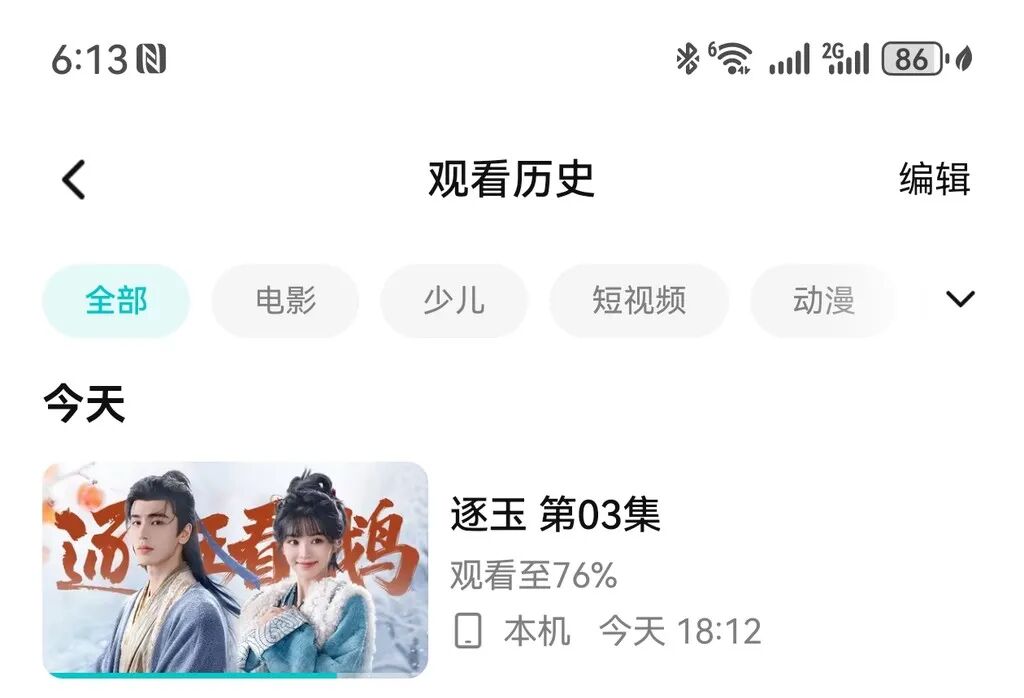The height and width of the screenshot is (698, 1024).
Task: Go back from watch history
Action: click(74, 180)
